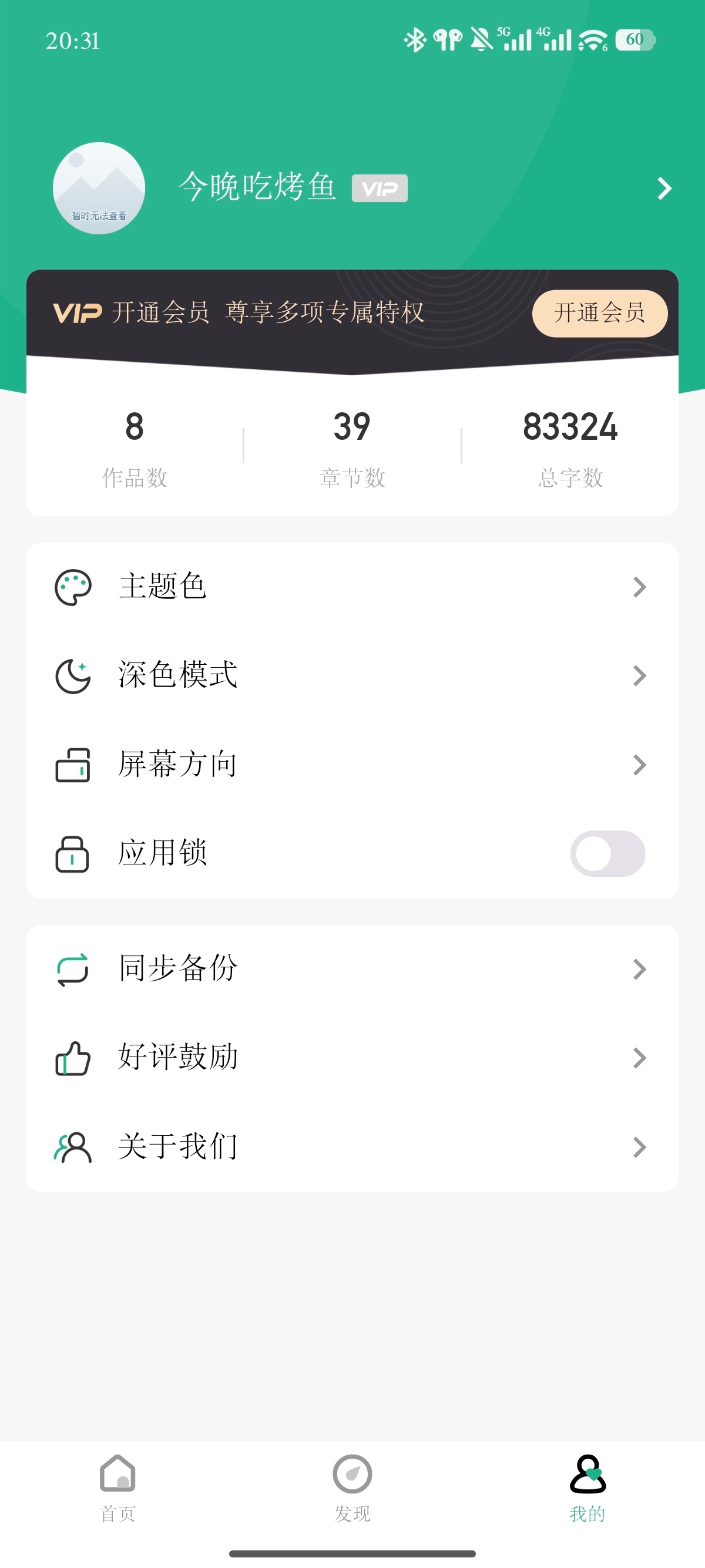Click the 应用锁 padlock icon
The height and width of the screenshot is (1568, 705).
pyautogui.click(x=72, y=853)
